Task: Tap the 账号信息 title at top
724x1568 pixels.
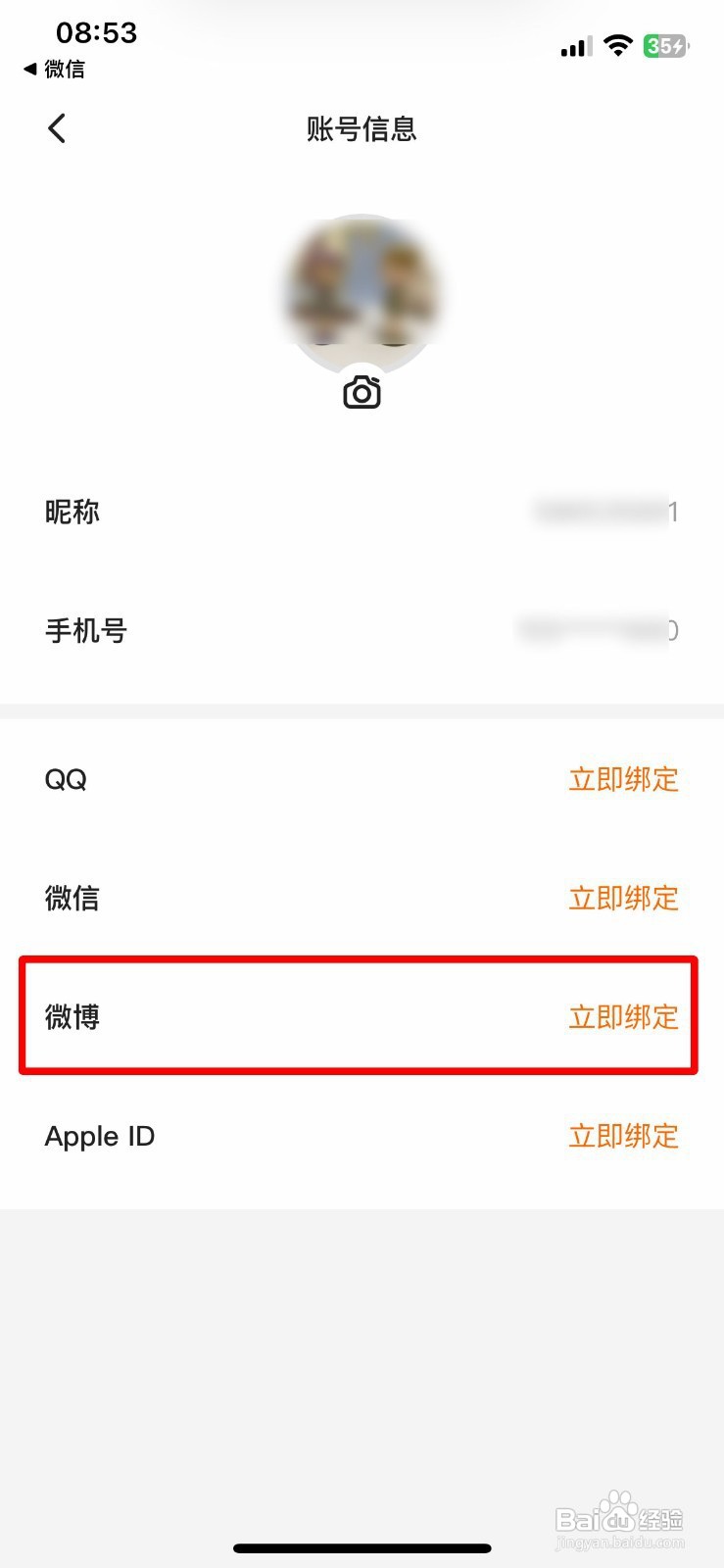Action: 362,128
